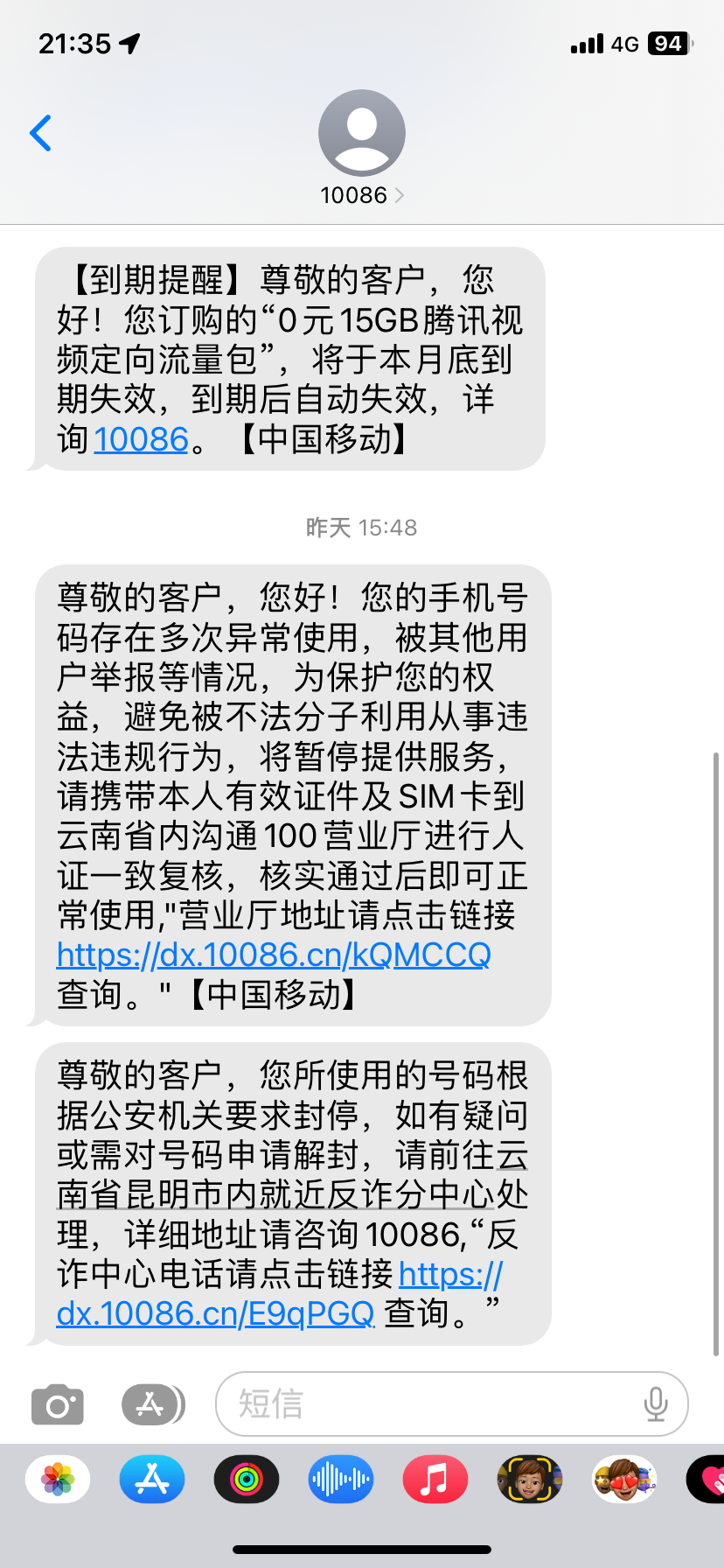Toggle the App Store apps drawer
This screenshot has height=1568, width=724.
tap(153, 1405)
